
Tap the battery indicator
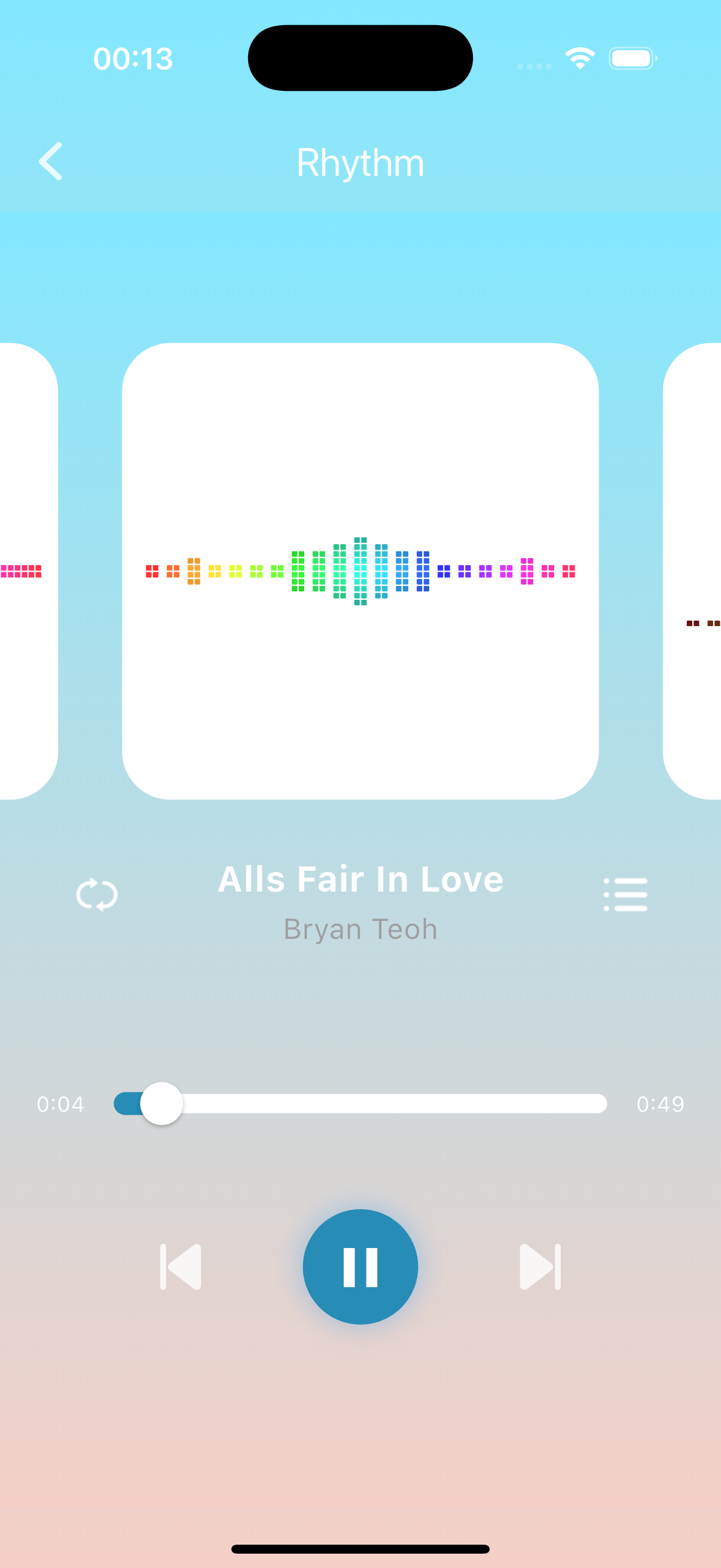631,58
